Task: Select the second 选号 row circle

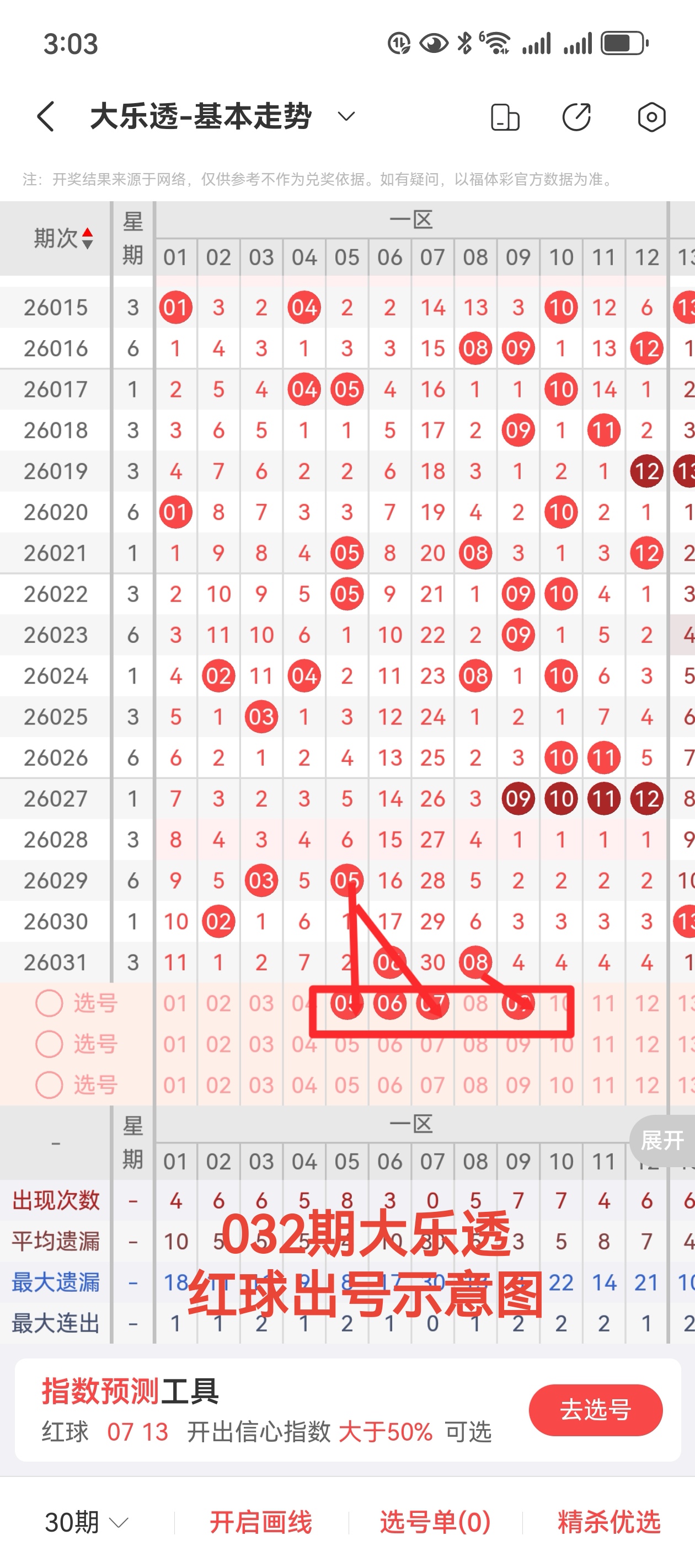Action: click(x=49, y=1044)
